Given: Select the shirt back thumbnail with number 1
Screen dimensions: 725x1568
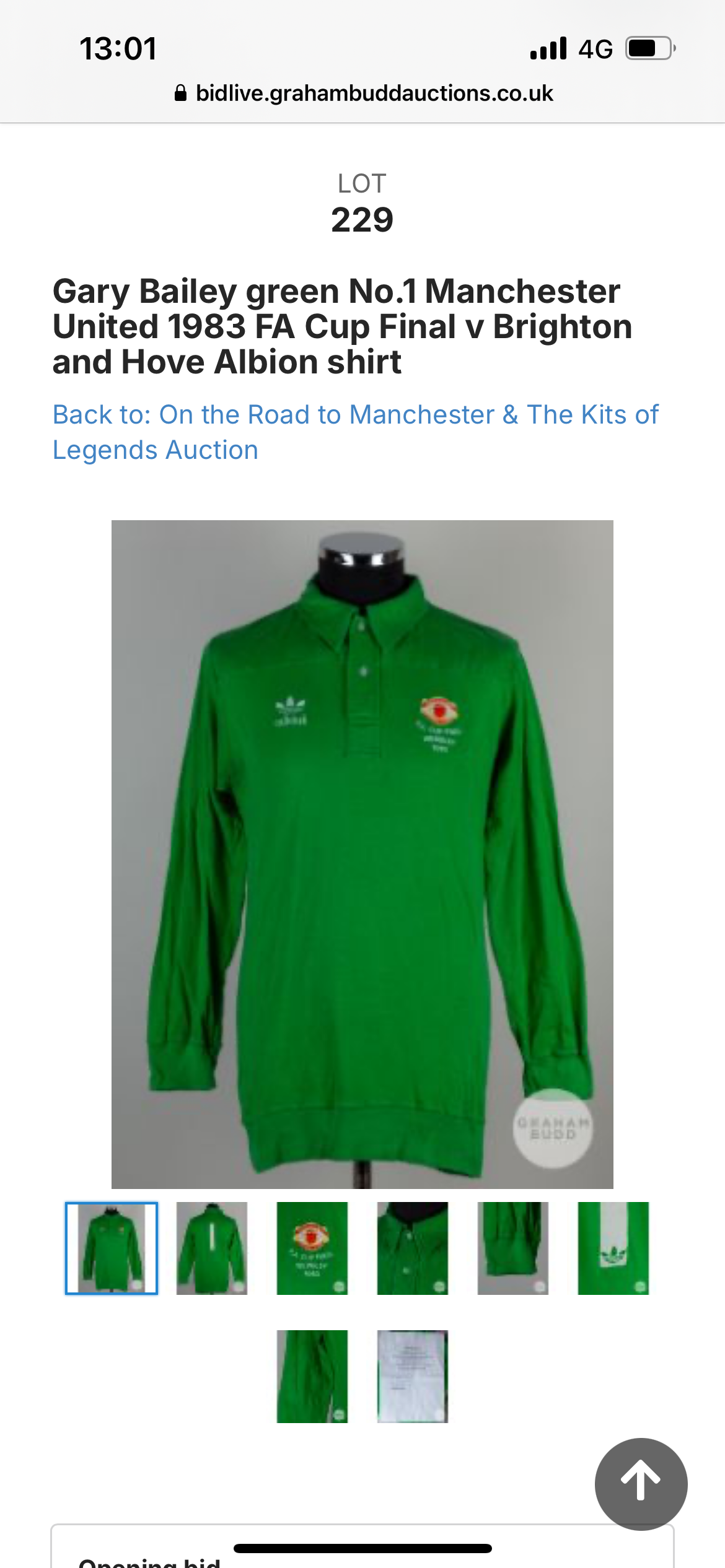Looking at the screenshot, I should pos(212,1248).
